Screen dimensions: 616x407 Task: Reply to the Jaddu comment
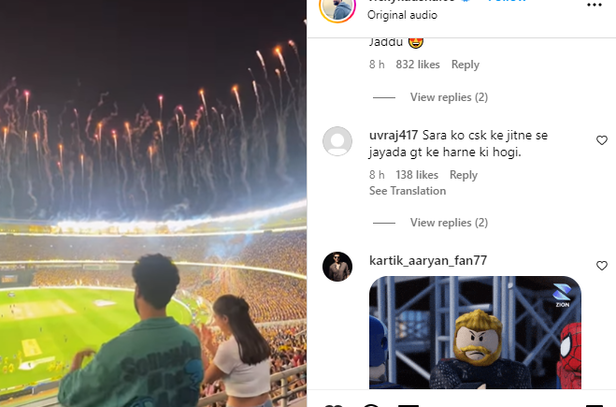point(465,65)
